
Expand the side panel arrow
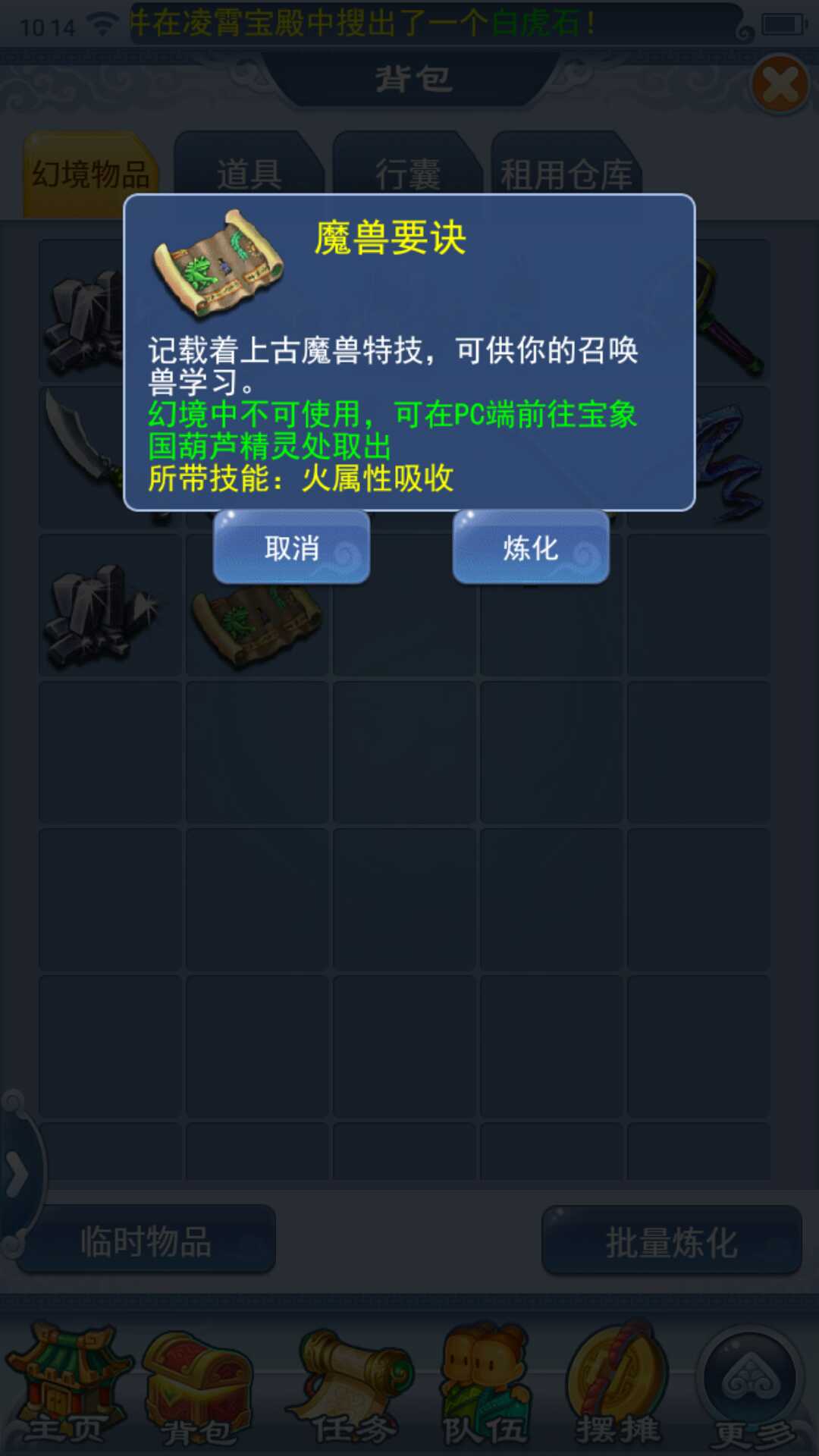[x=17, y=1174]
